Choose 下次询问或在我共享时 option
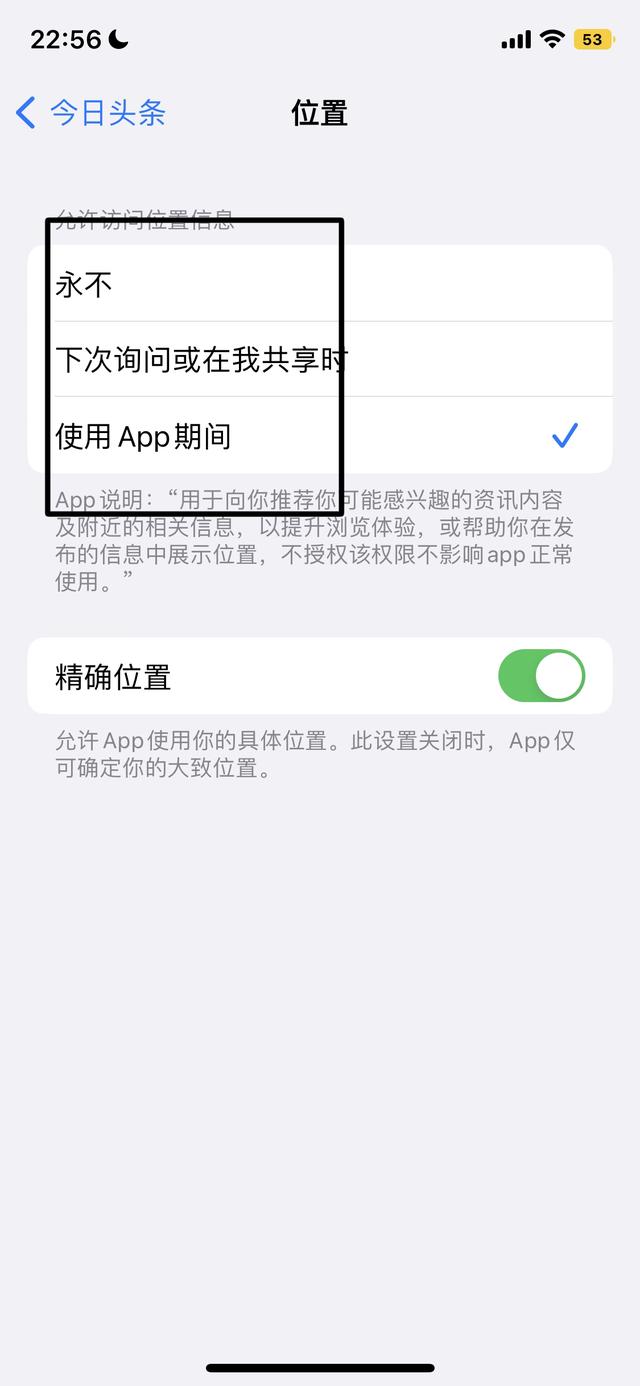Screen dimensions: 640x1386 (320, 359)
